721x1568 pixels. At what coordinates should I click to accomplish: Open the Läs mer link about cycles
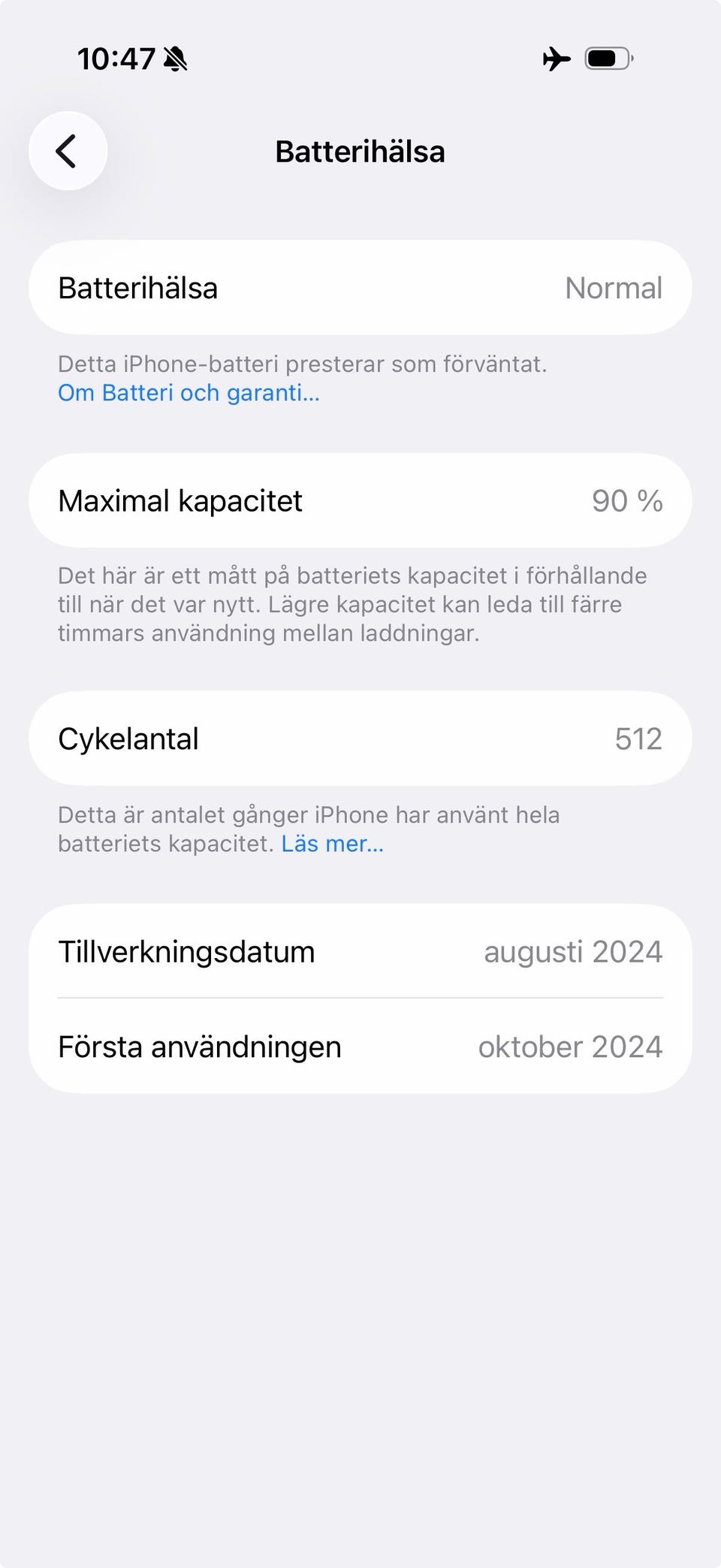(333, 844)
